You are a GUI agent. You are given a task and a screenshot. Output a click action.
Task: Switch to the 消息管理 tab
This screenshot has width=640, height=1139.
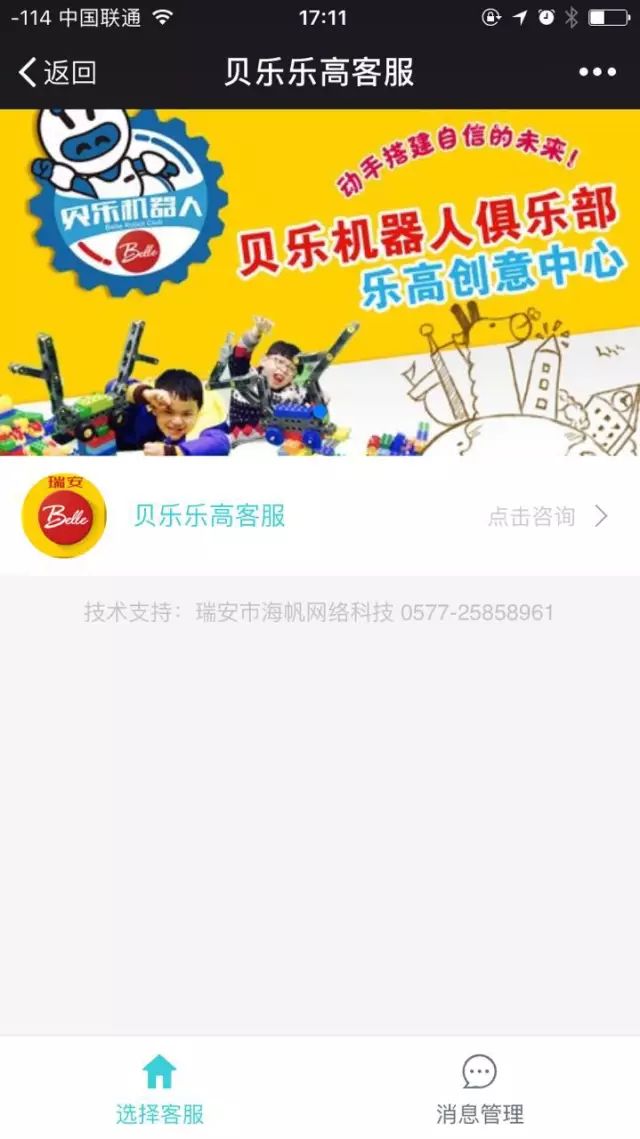click(x=480, y=1088)
